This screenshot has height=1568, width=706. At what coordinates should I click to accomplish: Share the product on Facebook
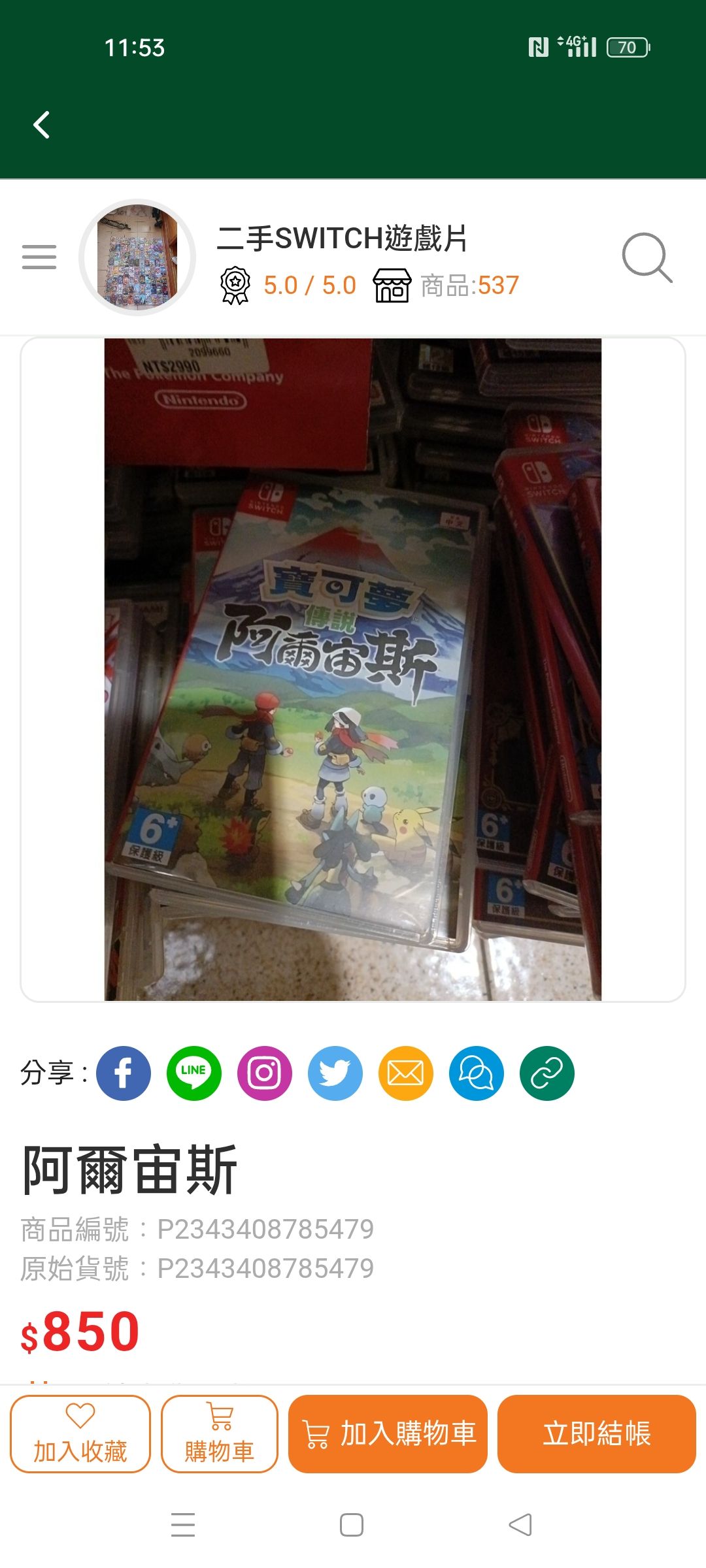[x=124, y=1073]
